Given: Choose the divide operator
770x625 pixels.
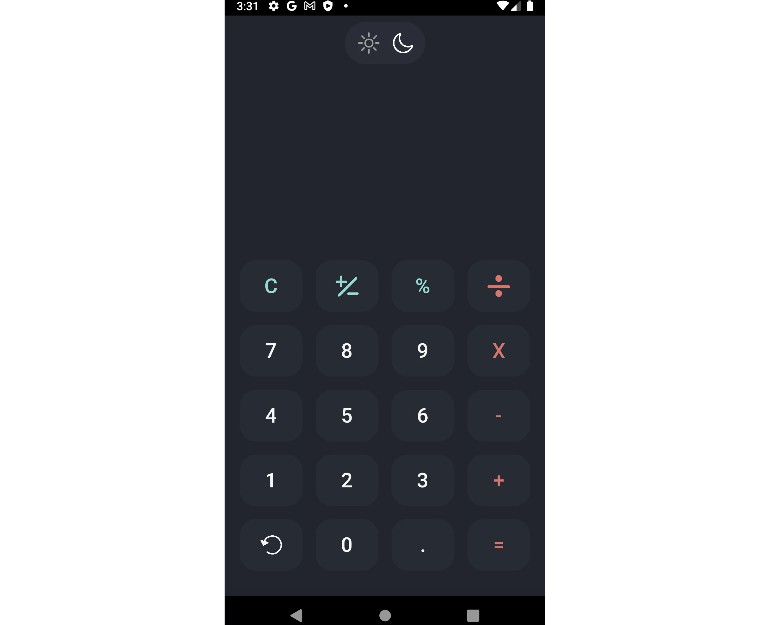Looking at the screenshot, I should point(498,286).
